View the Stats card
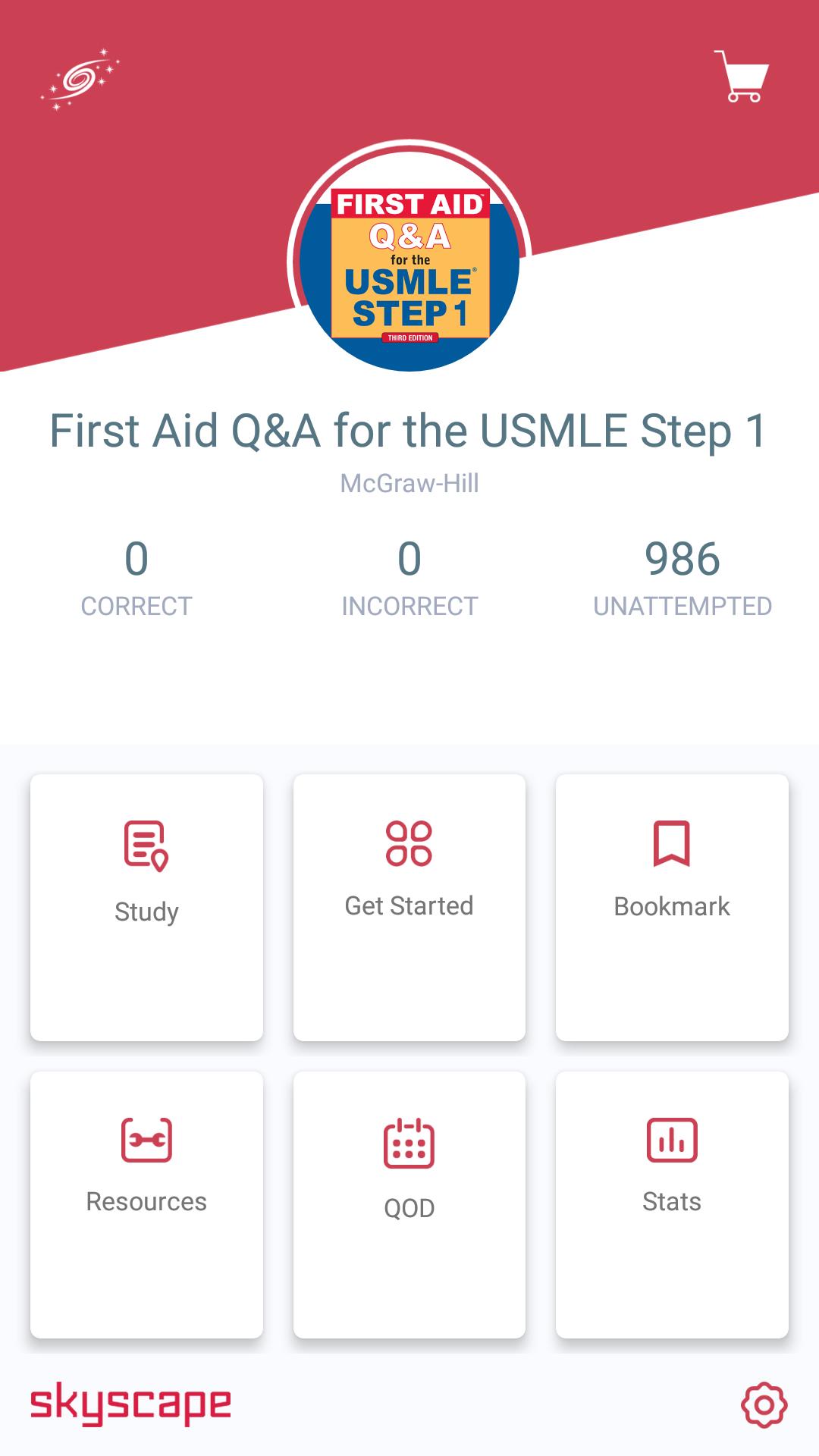Screen dimensions: 819x1456 point(672,1204)
